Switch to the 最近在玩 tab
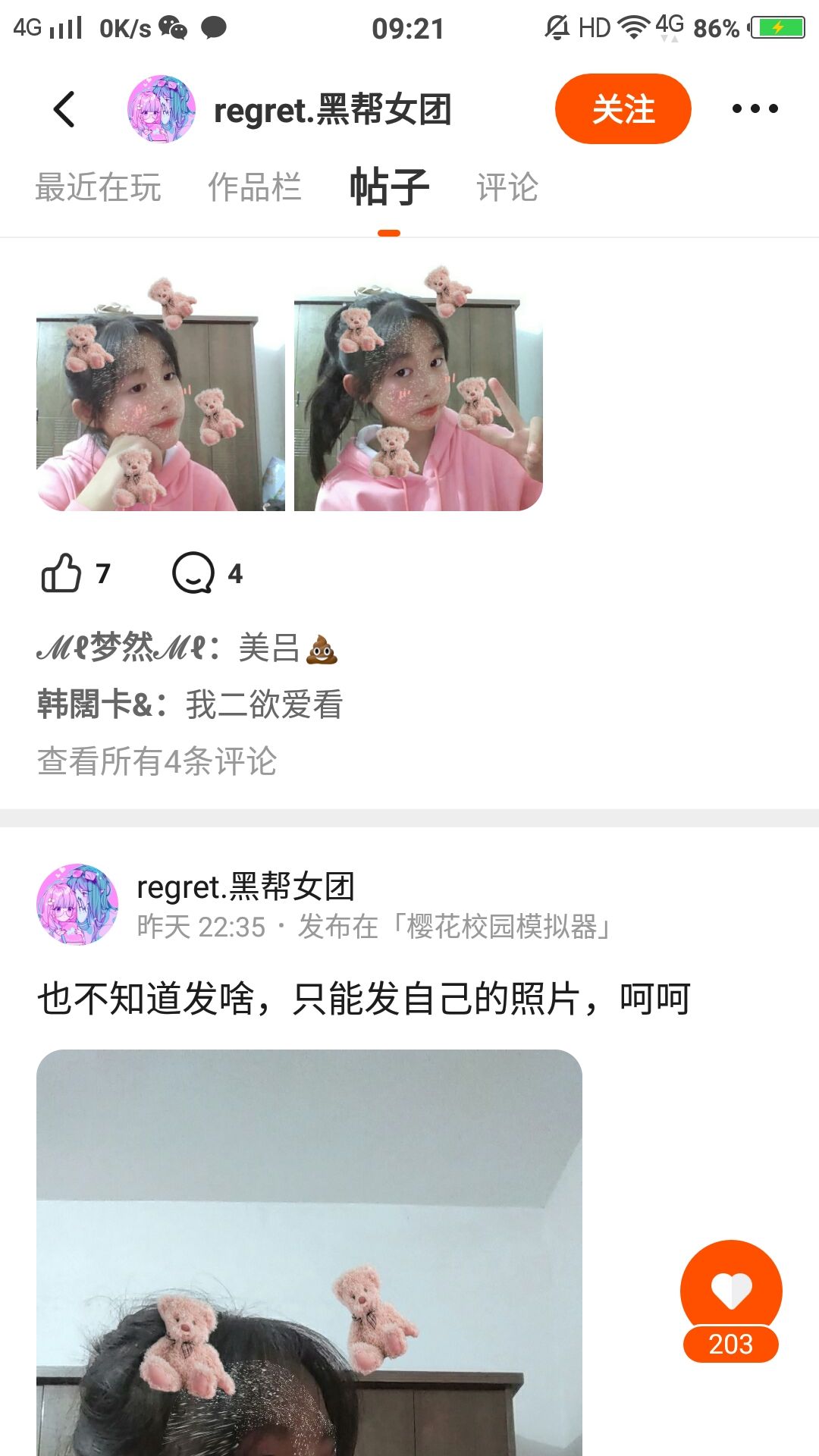Viewport: 819px width, 1456px height. click(x=98, y=187)
